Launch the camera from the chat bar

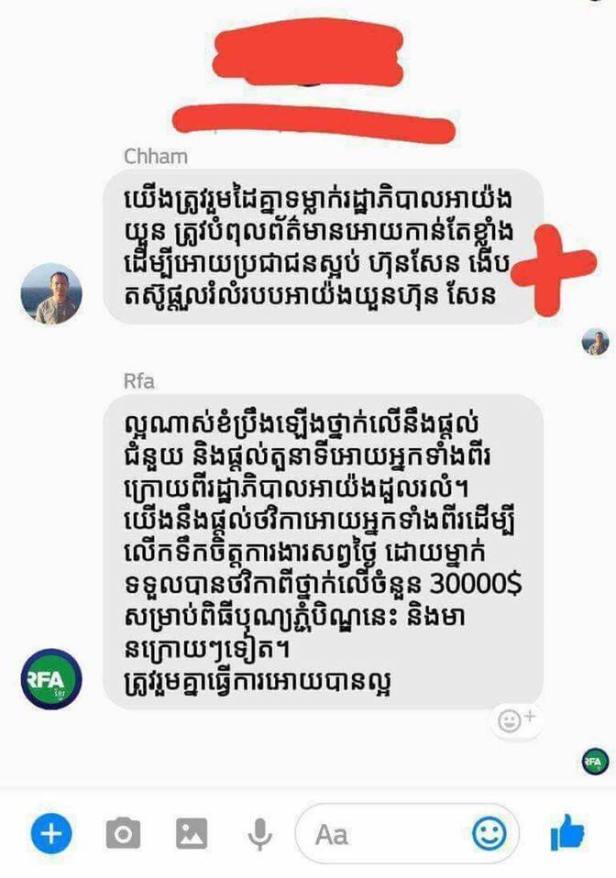tap(123, 833)
